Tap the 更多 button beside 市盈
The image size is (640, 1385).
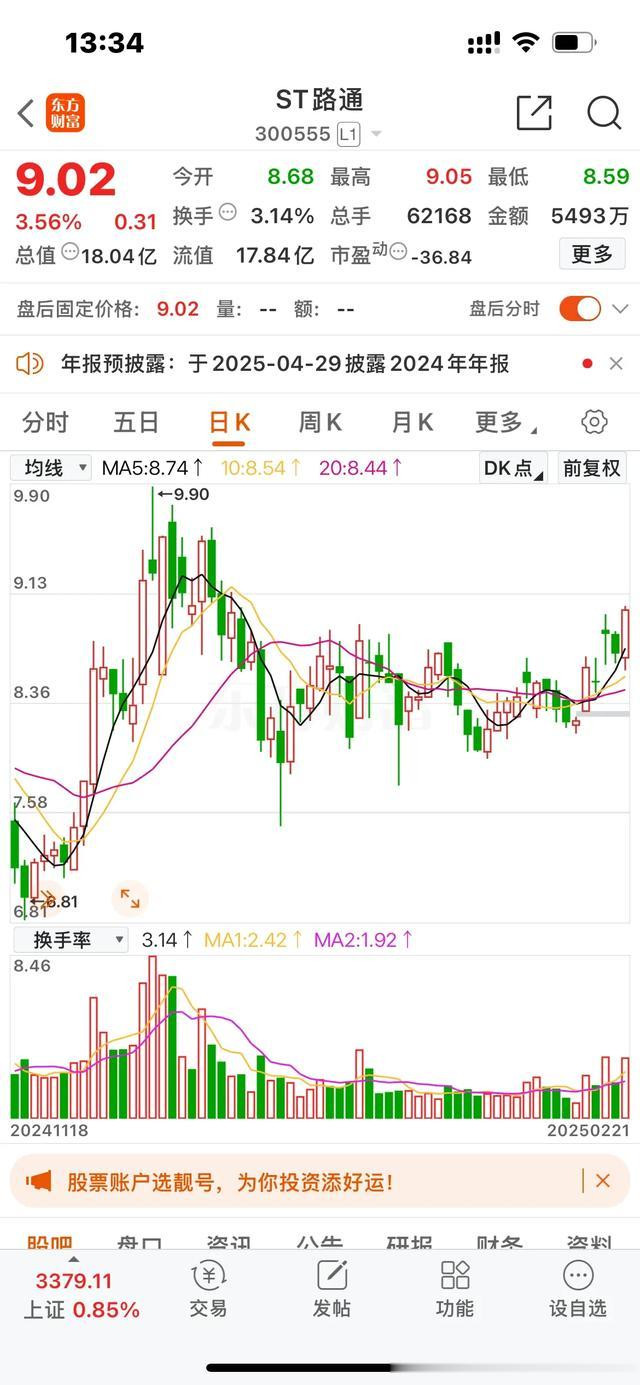(x=592, y=255)
